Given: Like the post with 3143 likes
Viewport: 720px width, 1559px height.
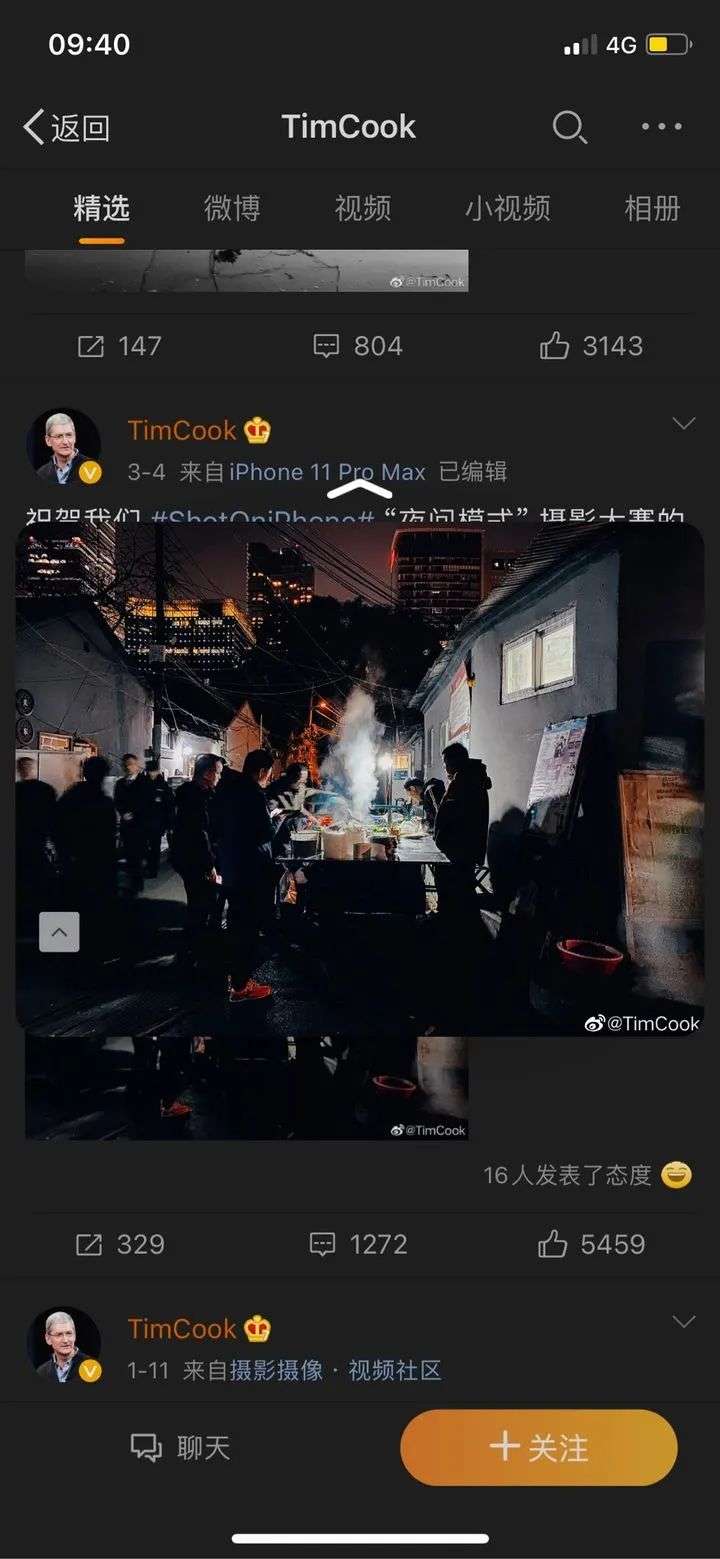Looking at the screenshot, I should (591, 346).
